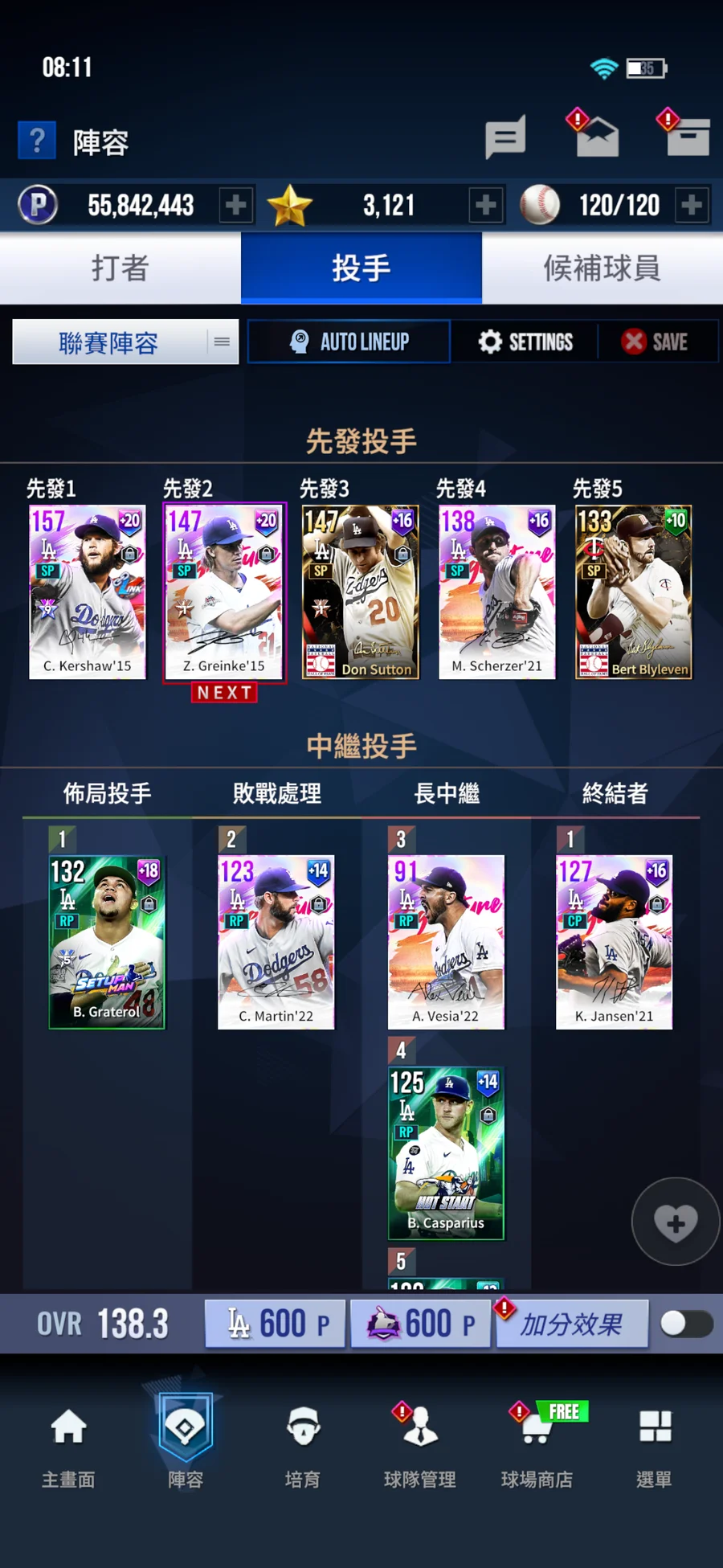This screenshot has width=723, height=1568.
Task: Open the chat messages icon
Action: (505, 137)
